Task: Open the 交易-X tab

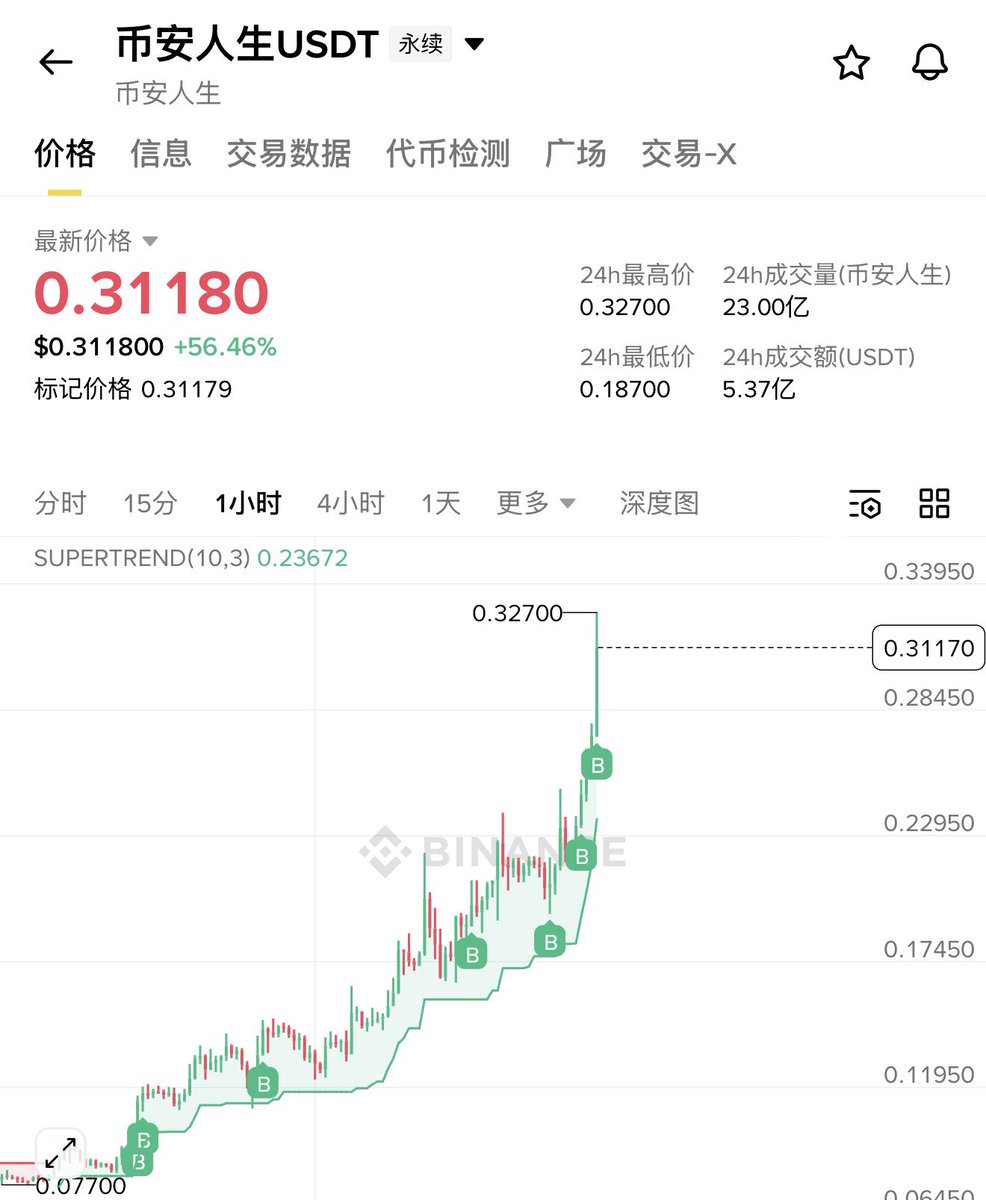Action: point(689,154)
